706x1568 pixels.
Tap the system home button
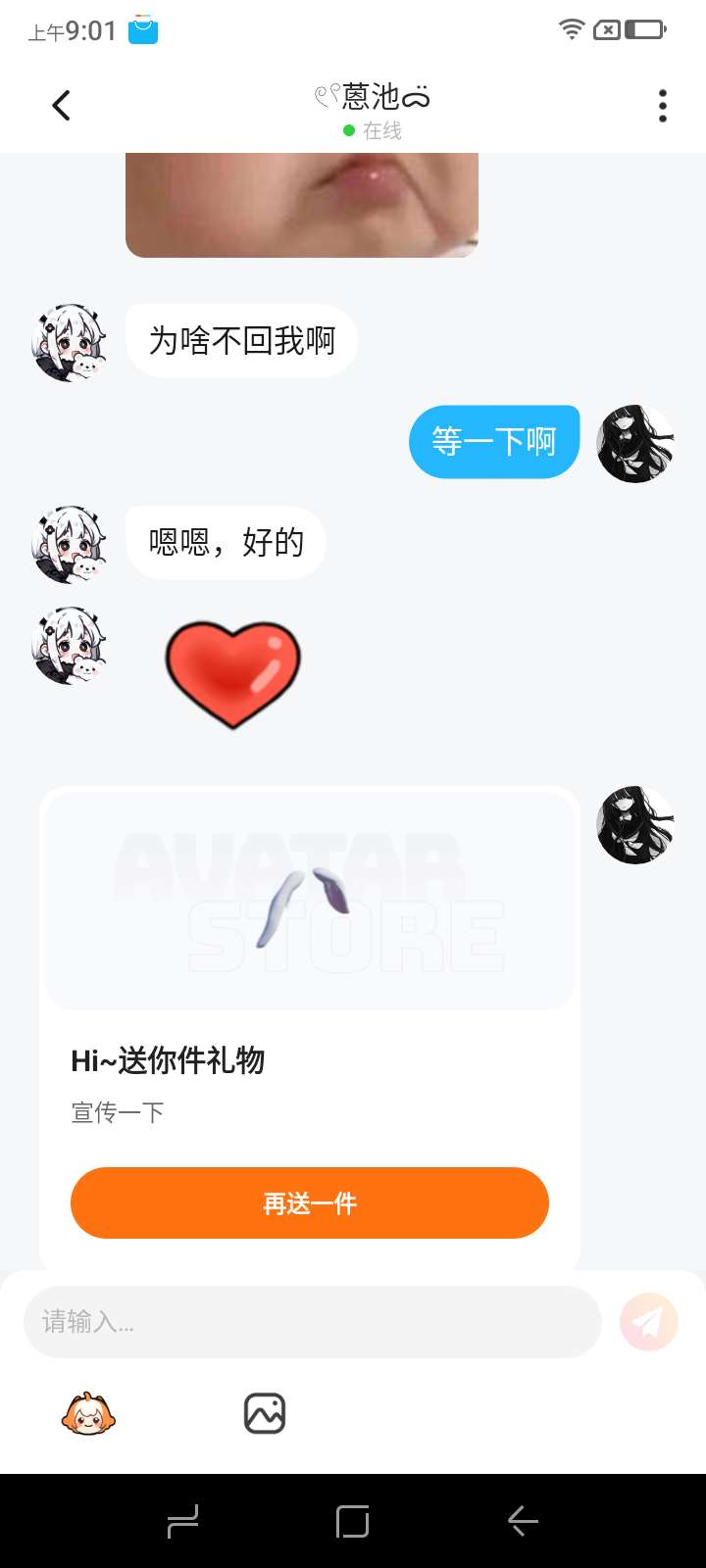coord(352,1521)
